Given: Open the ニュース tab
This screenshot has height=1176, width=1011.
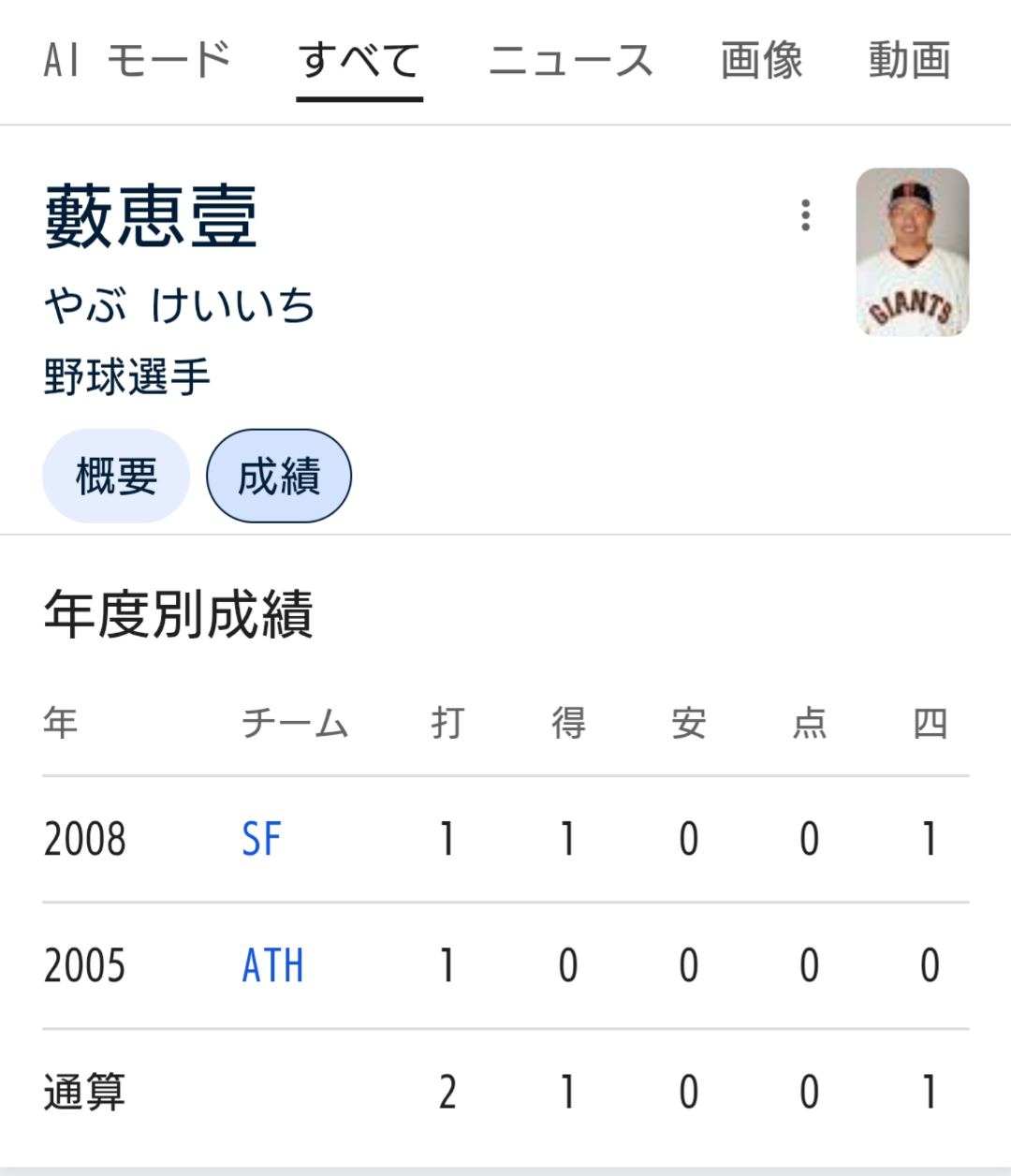Looking at the screenshot, I should pyautogui.click(x=570, y=62).
